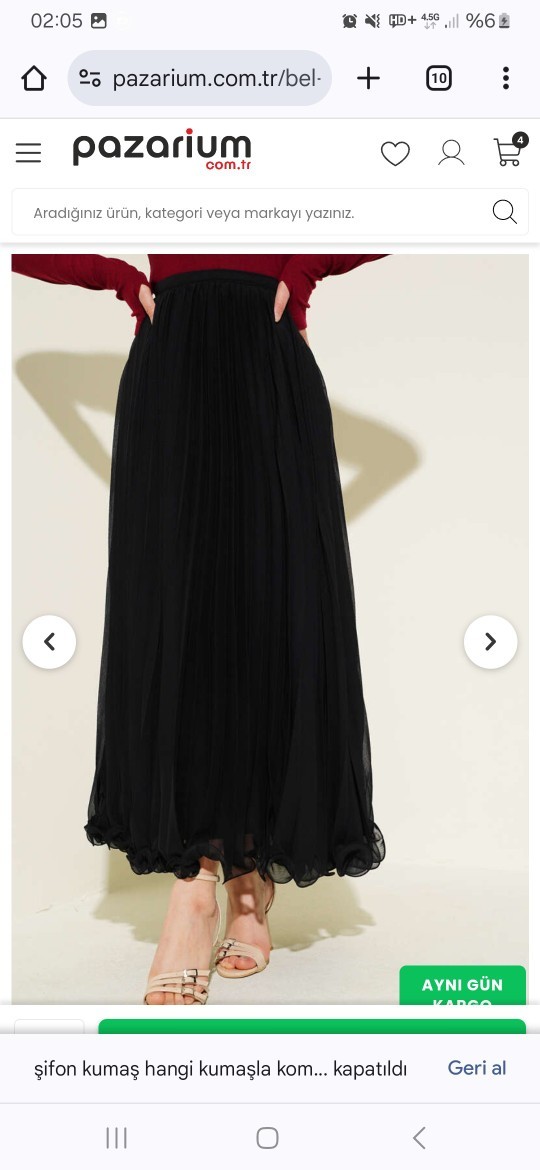Open a new browser tab
This screenshot has width=540, height=1170.
[368, 78]
